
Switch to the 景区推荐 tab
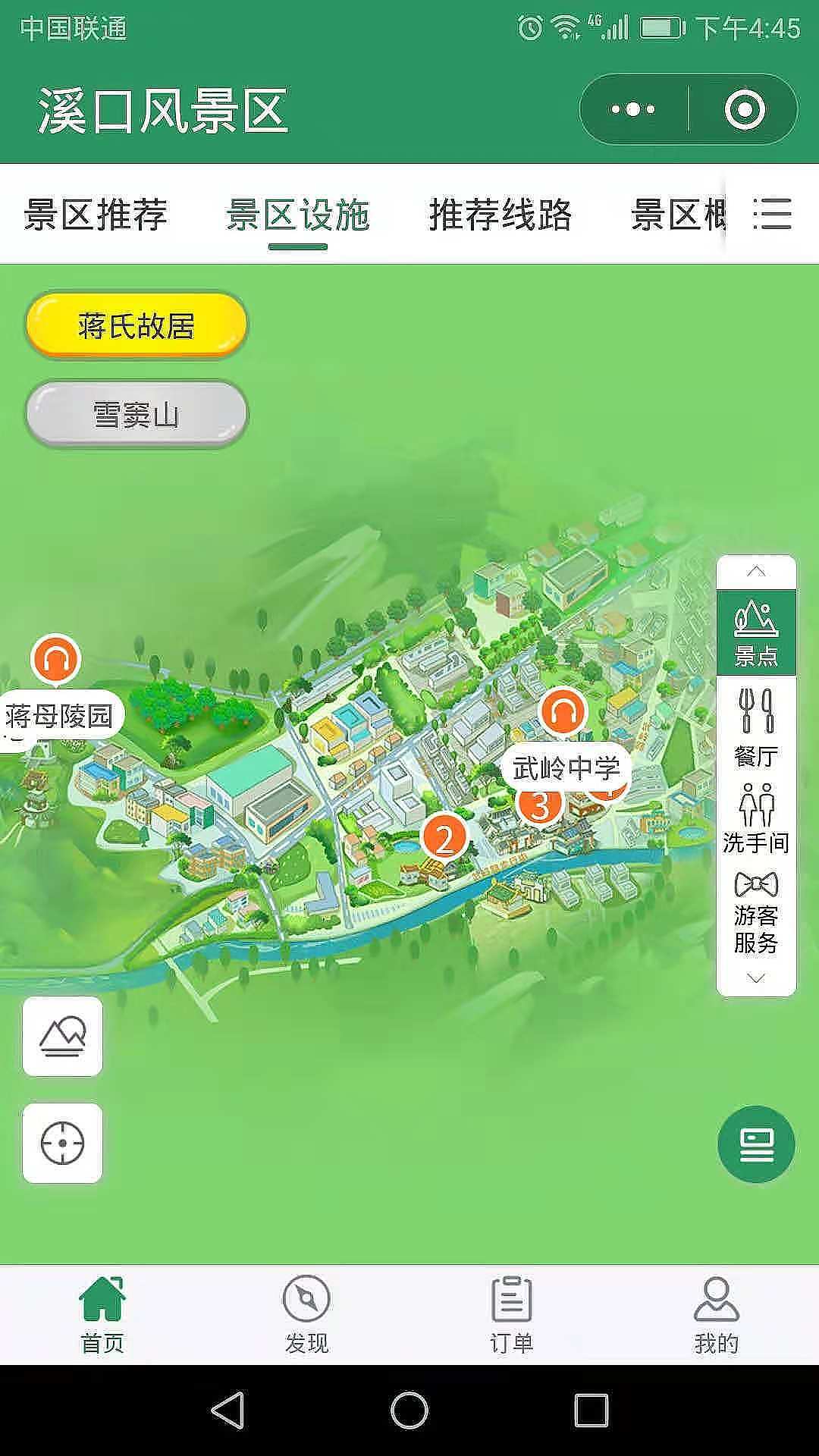tap(96, 215)
